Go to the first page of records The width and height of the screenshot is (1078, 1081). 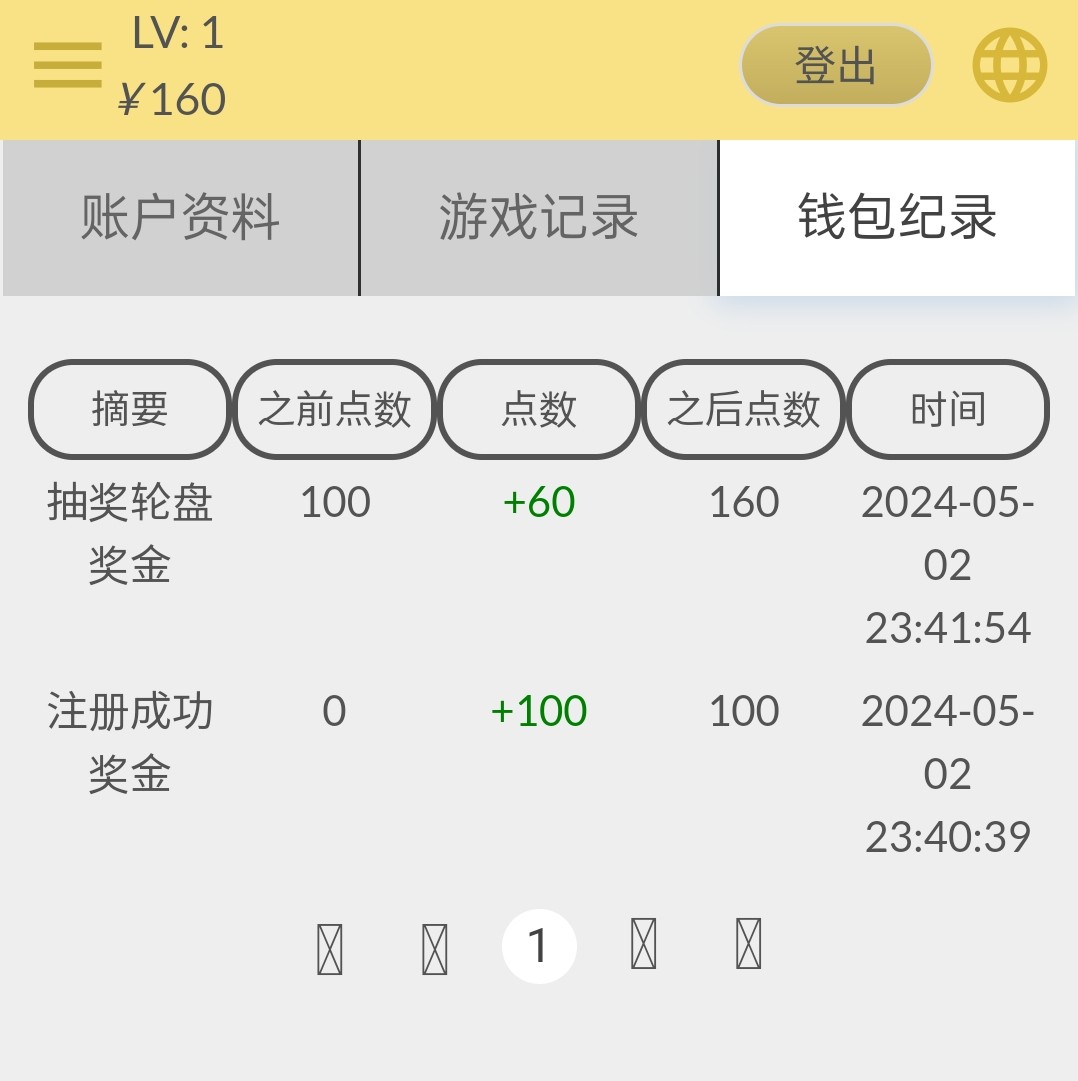[330, 948]
